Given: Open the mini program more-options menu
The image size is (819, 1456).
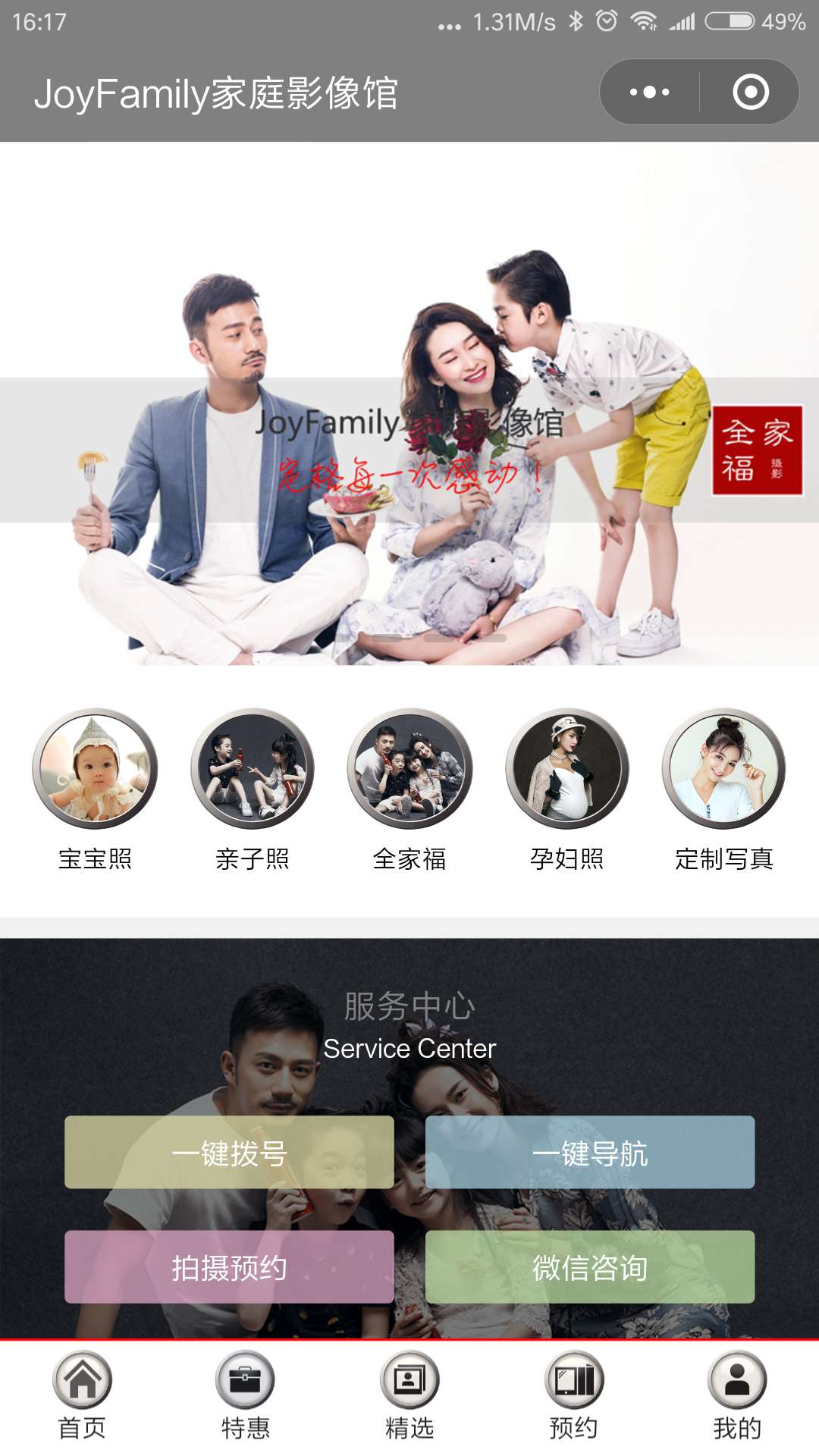Looking at the screenshot, I should (x=650, y=93).
